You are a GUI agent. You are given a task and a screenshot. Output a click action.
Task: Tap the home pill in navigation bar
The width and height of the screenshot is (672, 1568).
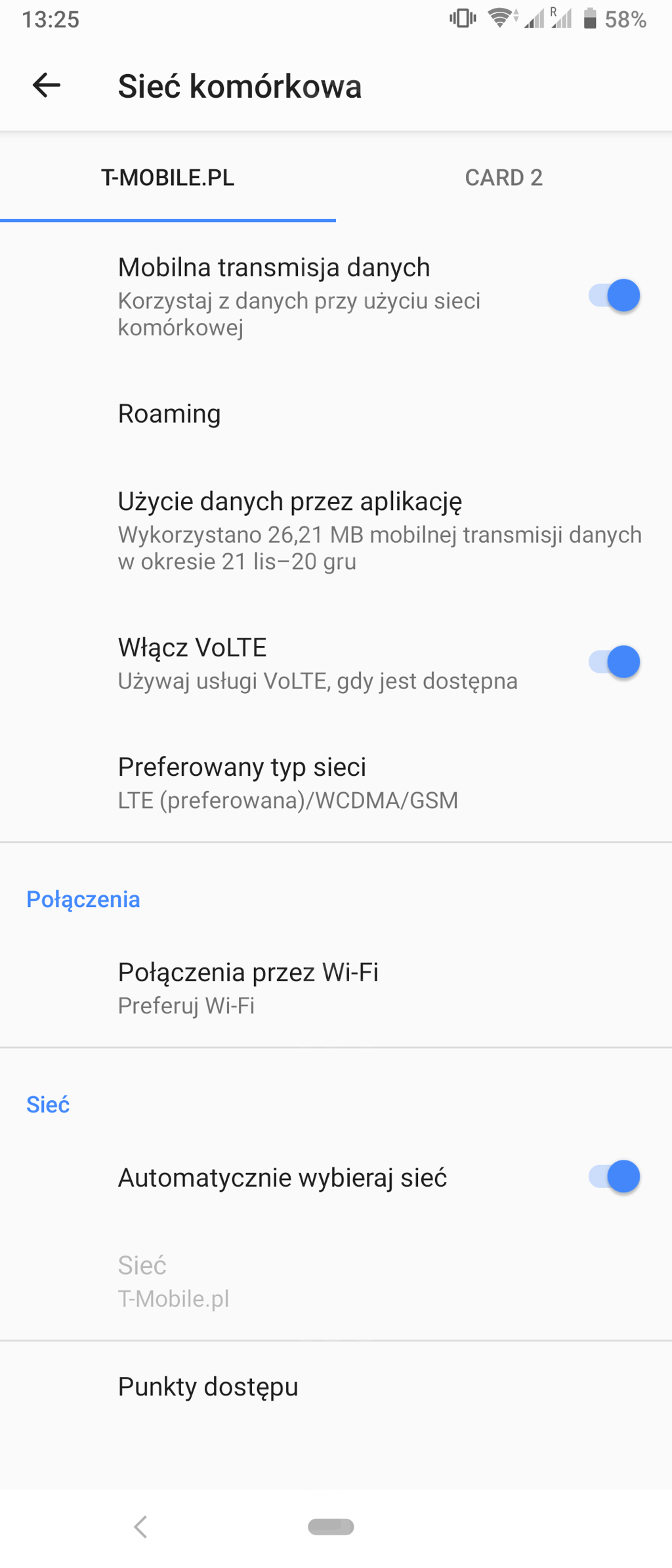tap(331, 1527)
